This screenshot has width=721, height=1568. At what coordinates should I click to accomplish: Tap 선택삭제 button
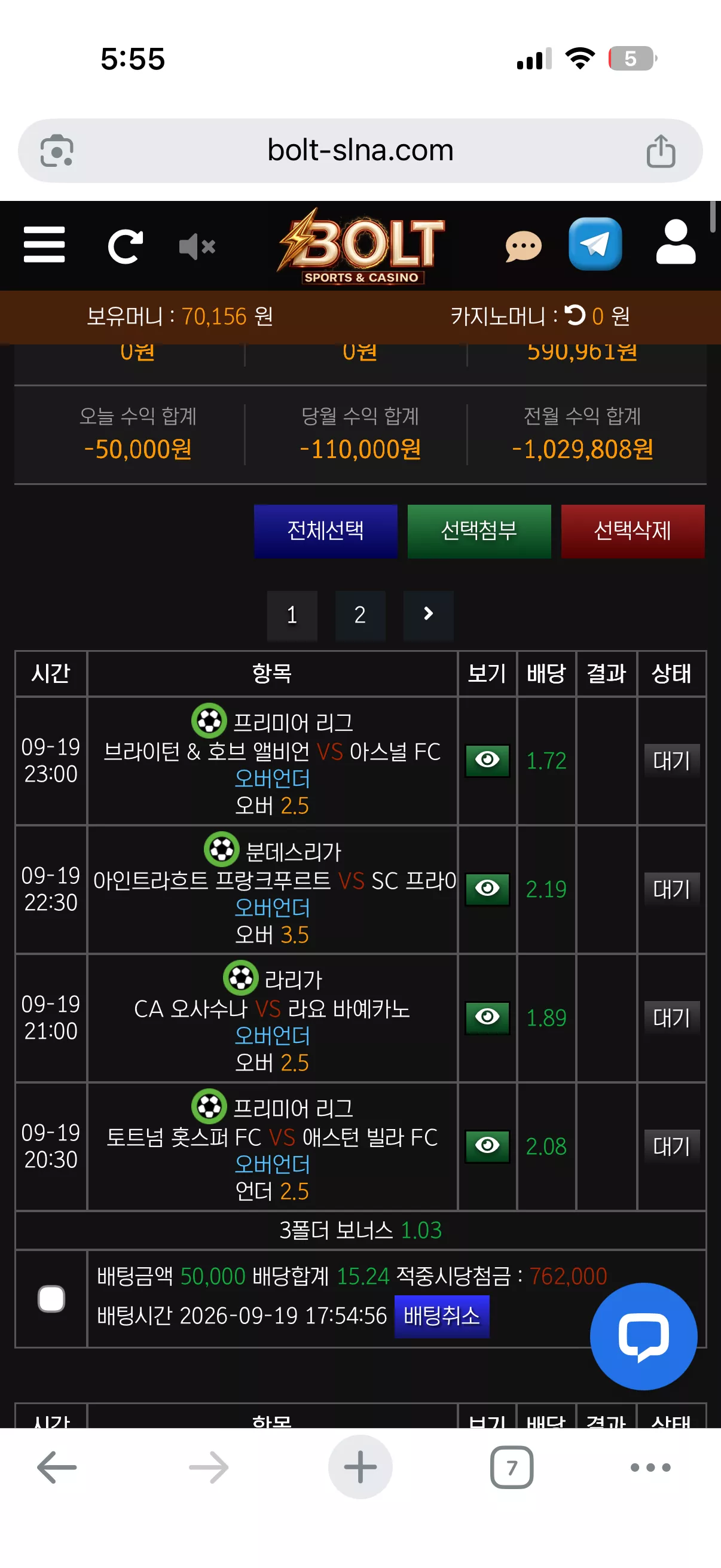[x=632, y=531]
